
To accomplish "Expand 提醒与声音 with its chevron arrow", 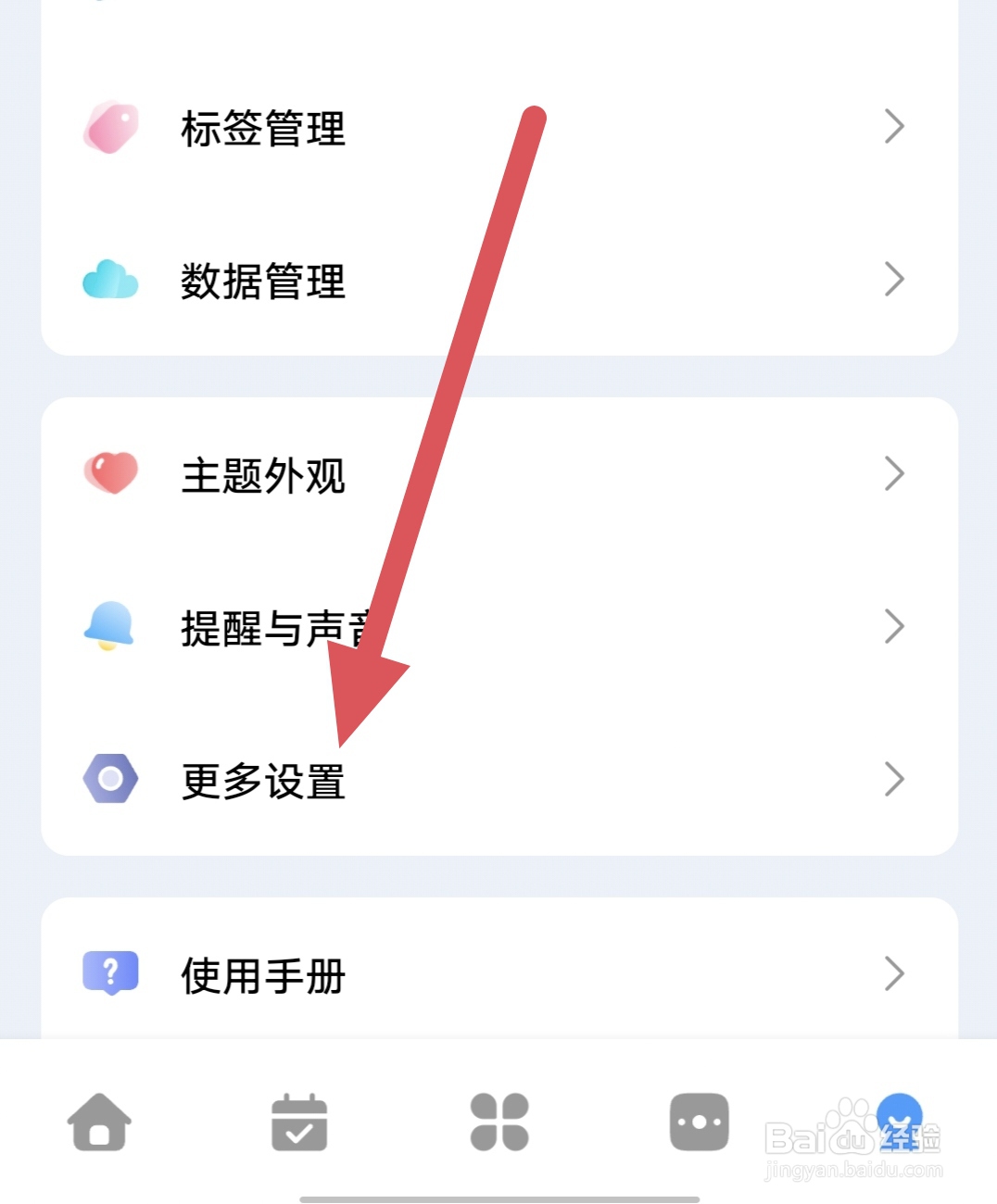I will click(893, 628).
